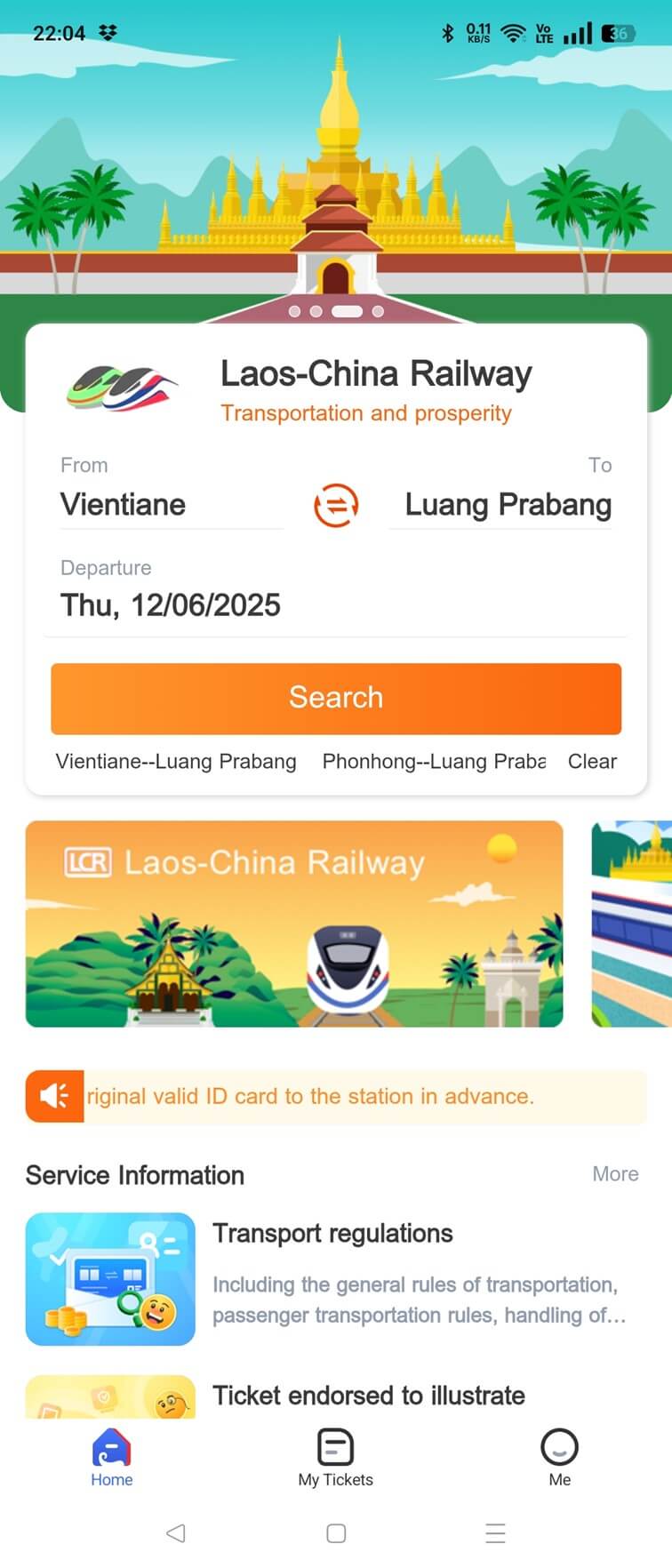Select recent route Vientiane--Luang Prabang
Viewport: 672px width, 1568px height.
pos(176,762)
